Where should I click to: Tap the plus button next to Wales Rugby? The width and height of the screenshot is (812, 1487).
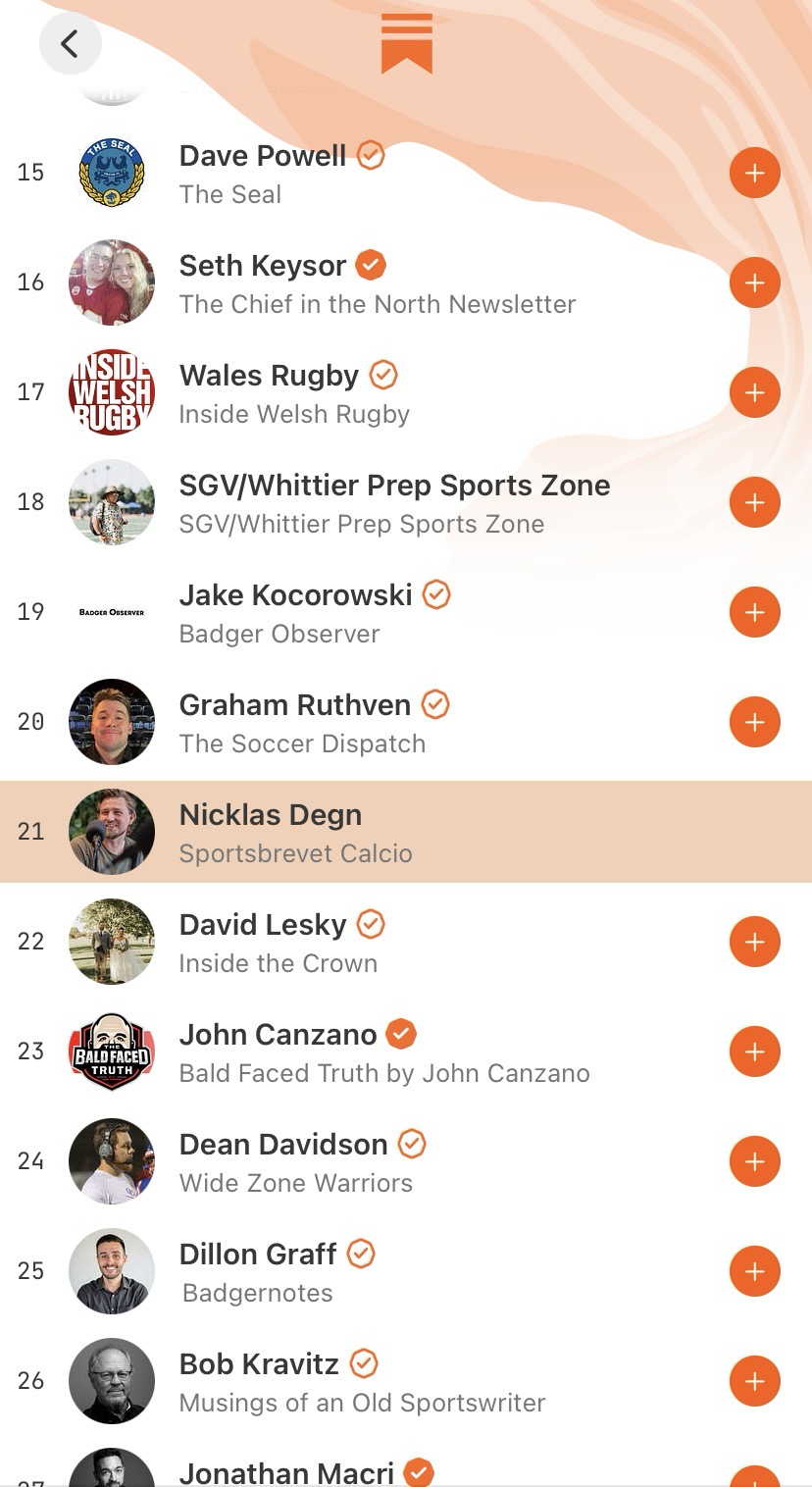pos(754,393)
